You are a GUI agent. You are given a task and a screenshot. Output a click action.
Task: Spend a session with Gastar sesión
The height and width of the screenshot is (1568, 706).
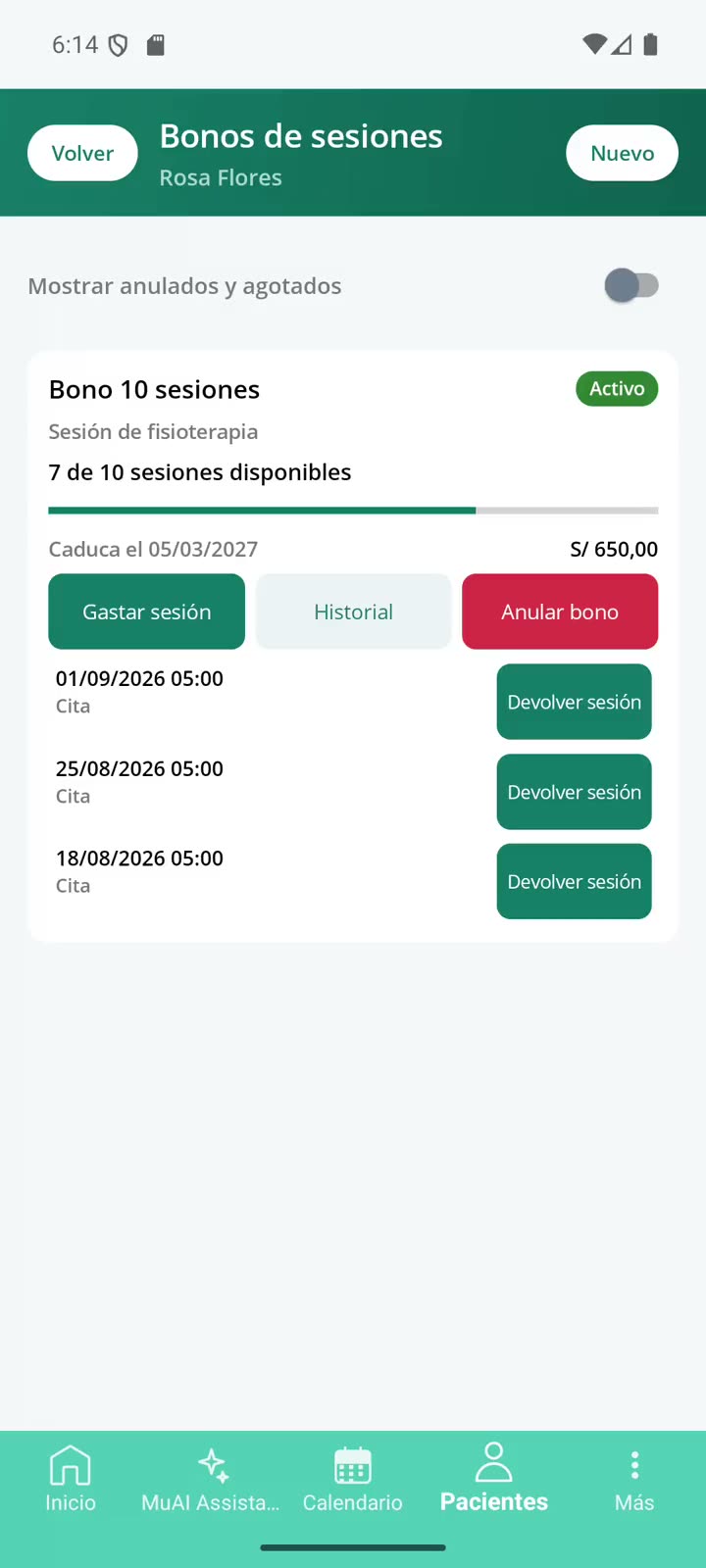147,612
